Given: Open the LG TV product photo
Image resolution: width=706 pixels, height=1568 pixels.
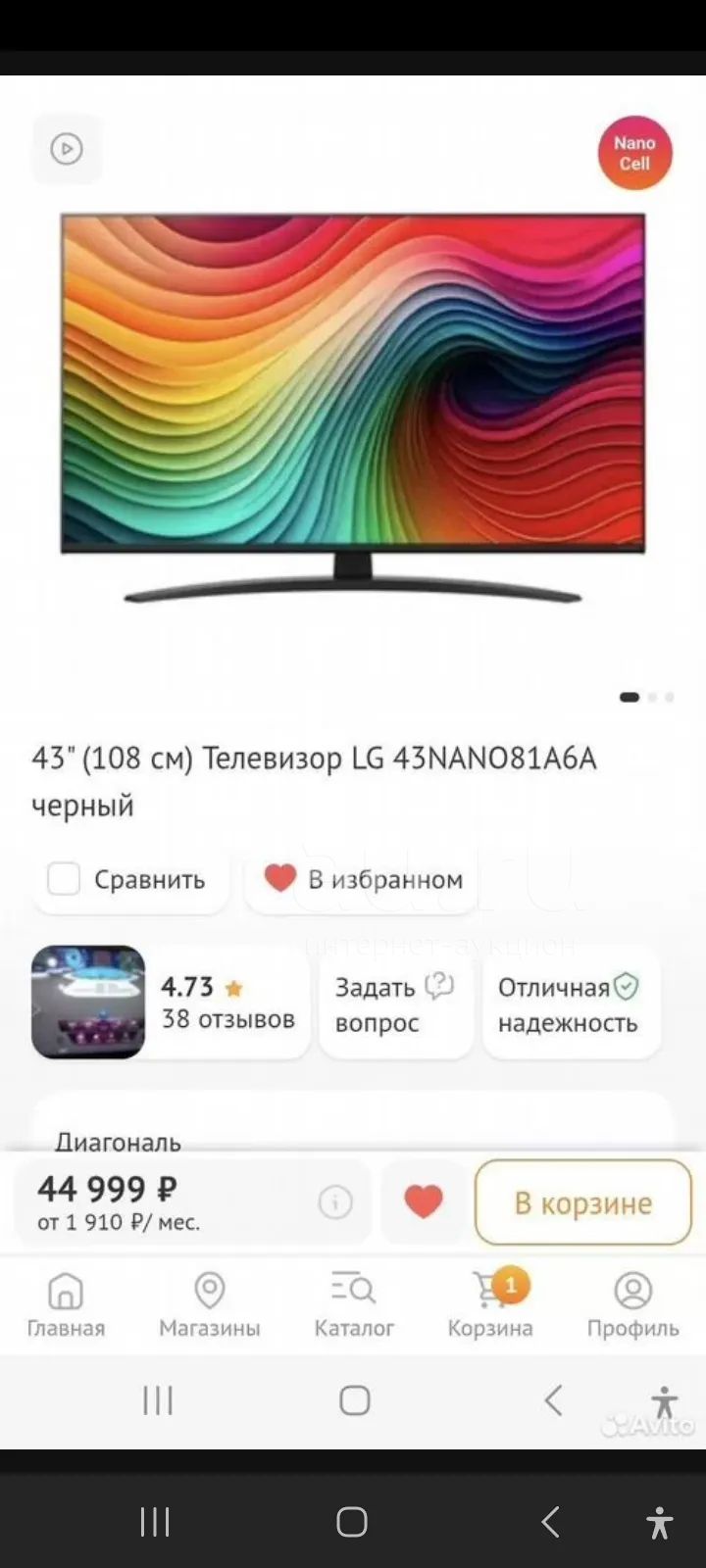Looking at the screenshot, I should [x=353, y=407].
